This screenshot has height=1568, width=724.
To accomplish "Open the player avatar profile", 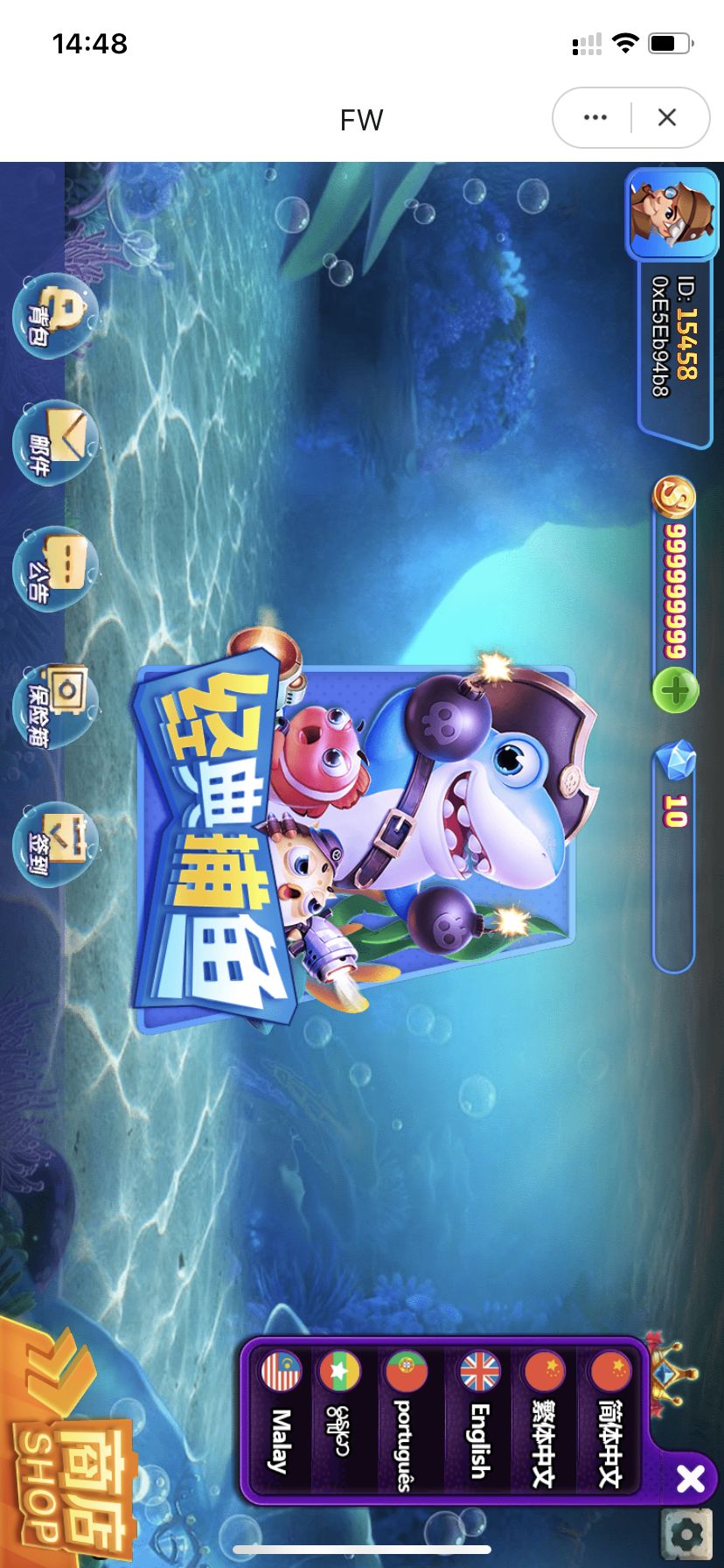I will coord(670,215).
